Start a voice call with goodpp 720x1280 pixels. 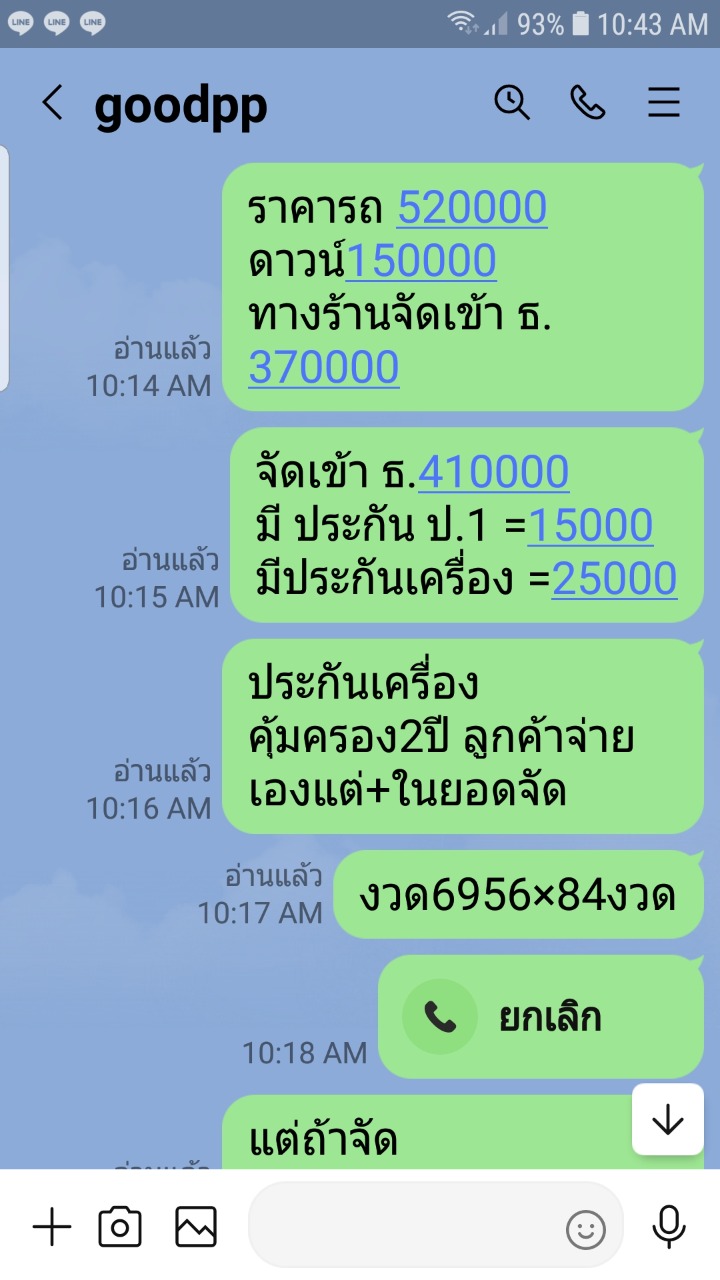tap(587, 103)
